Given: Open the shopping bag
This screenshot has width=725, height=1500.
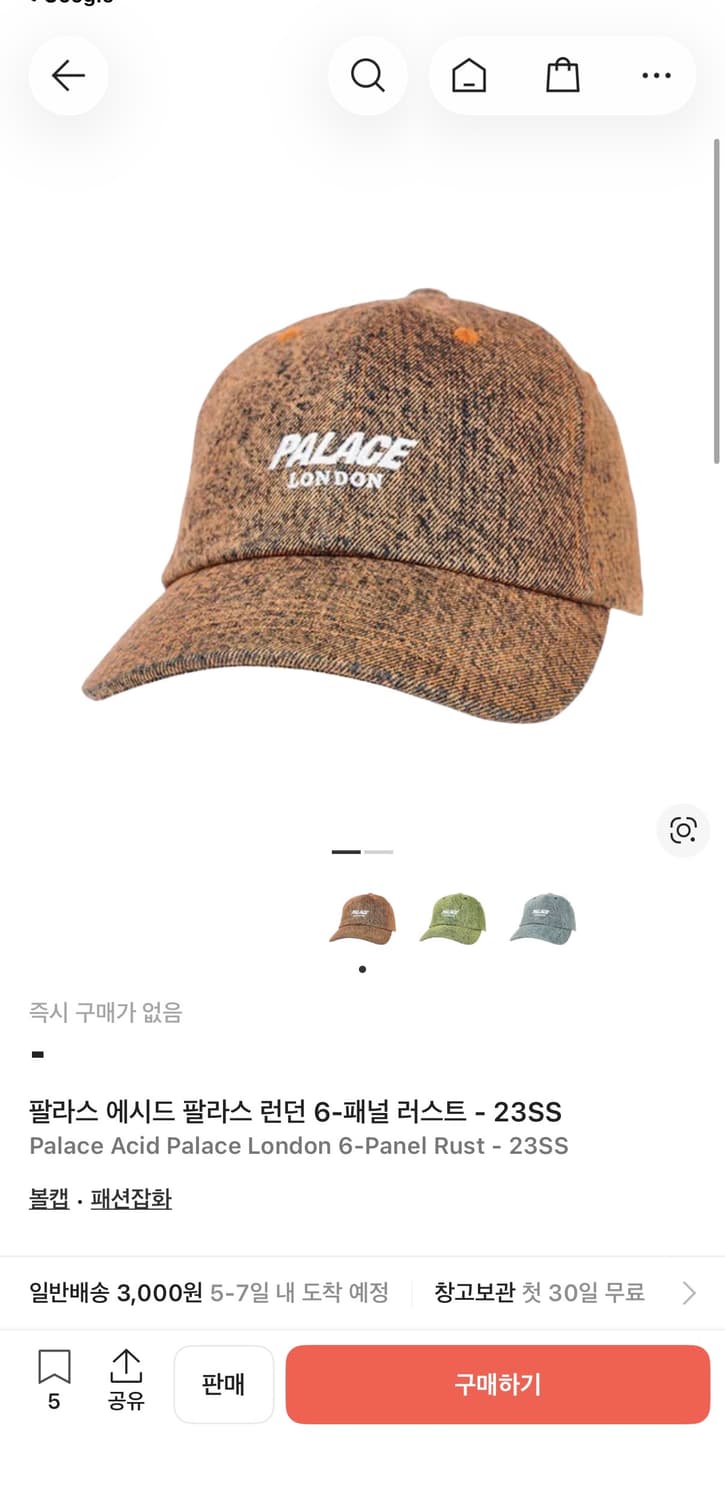Looking at the screenshot, I should [x=561, y=75].
